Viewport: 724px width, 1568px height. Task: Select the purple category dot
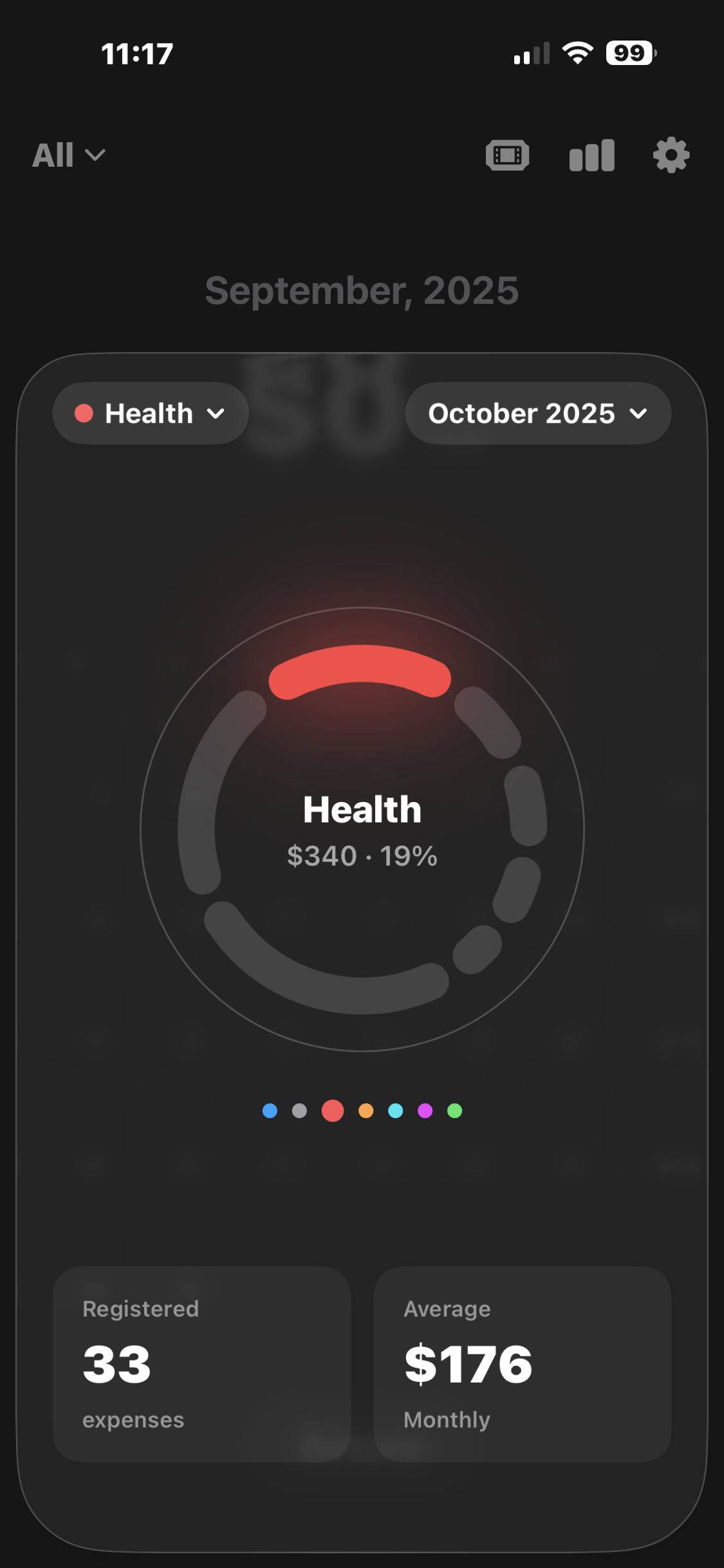(425, 1110)
